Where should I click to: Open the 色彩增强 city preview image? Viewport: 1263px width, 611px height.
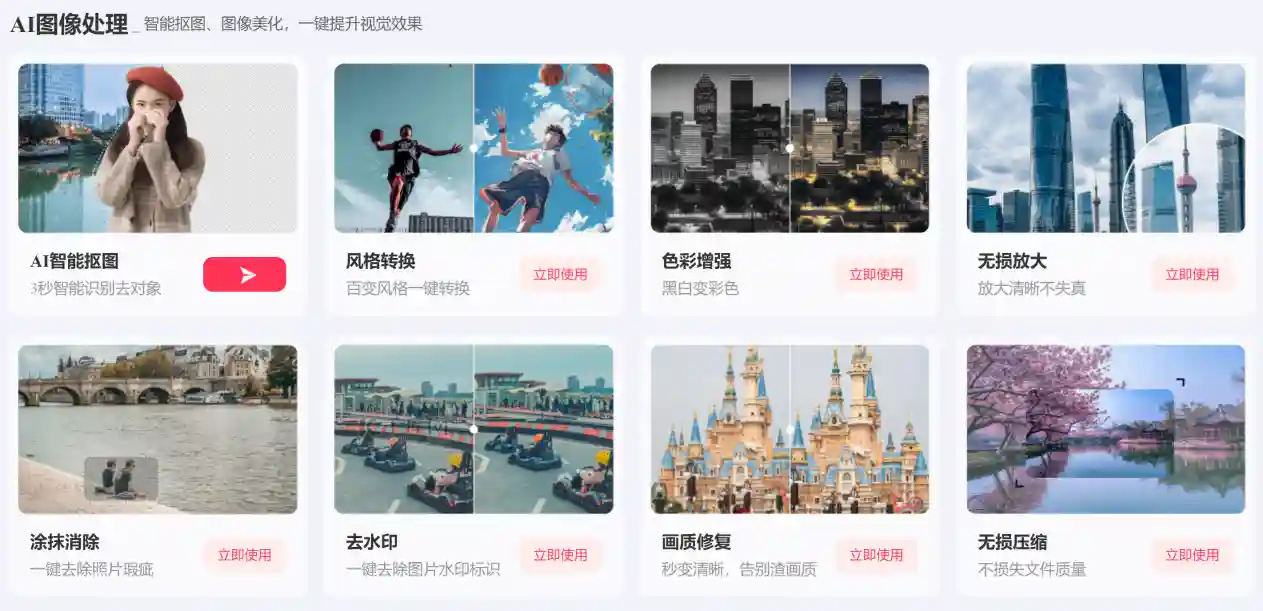[x=789, y=148]
